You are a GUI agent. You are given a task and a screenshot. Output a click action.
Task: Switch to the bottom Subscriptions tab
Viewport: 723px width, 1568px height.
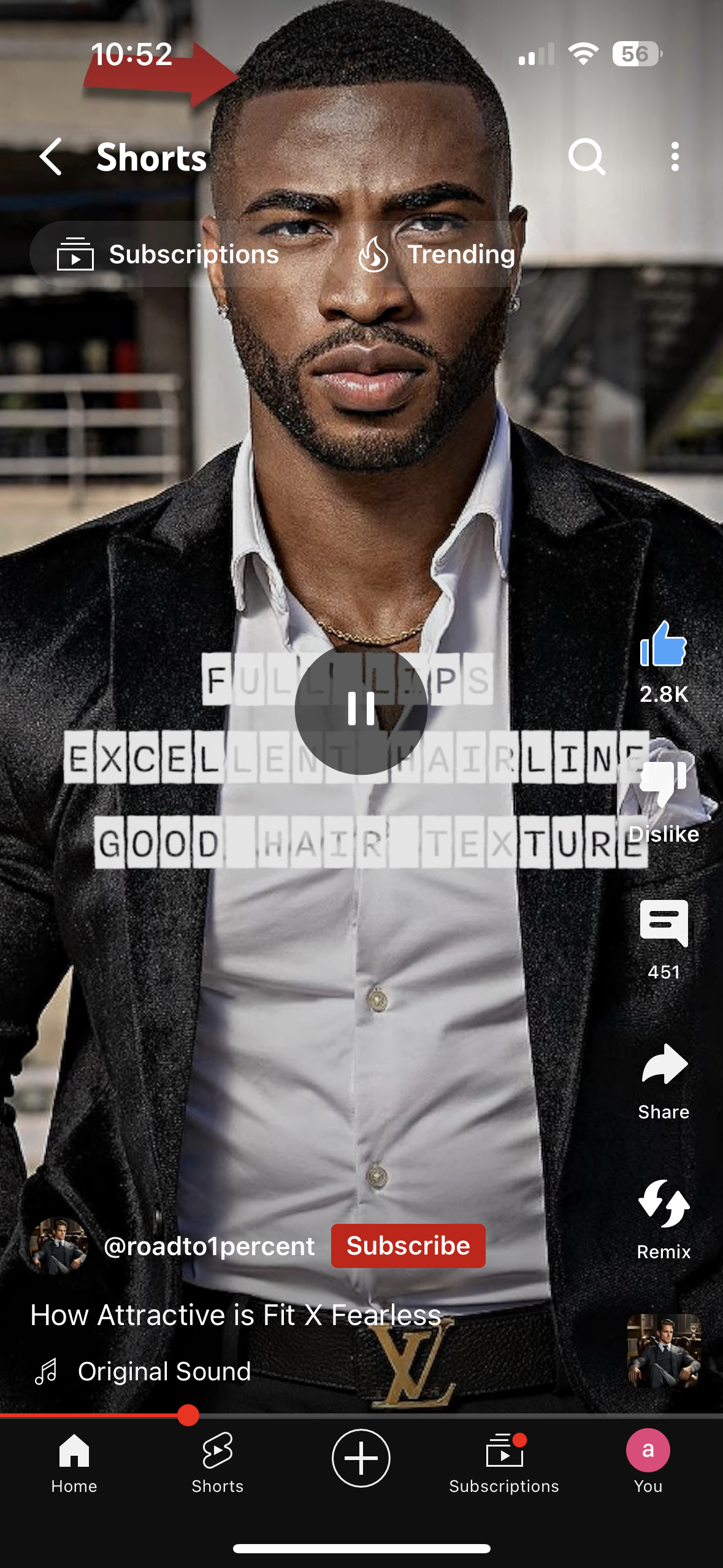click(504, 1463)
